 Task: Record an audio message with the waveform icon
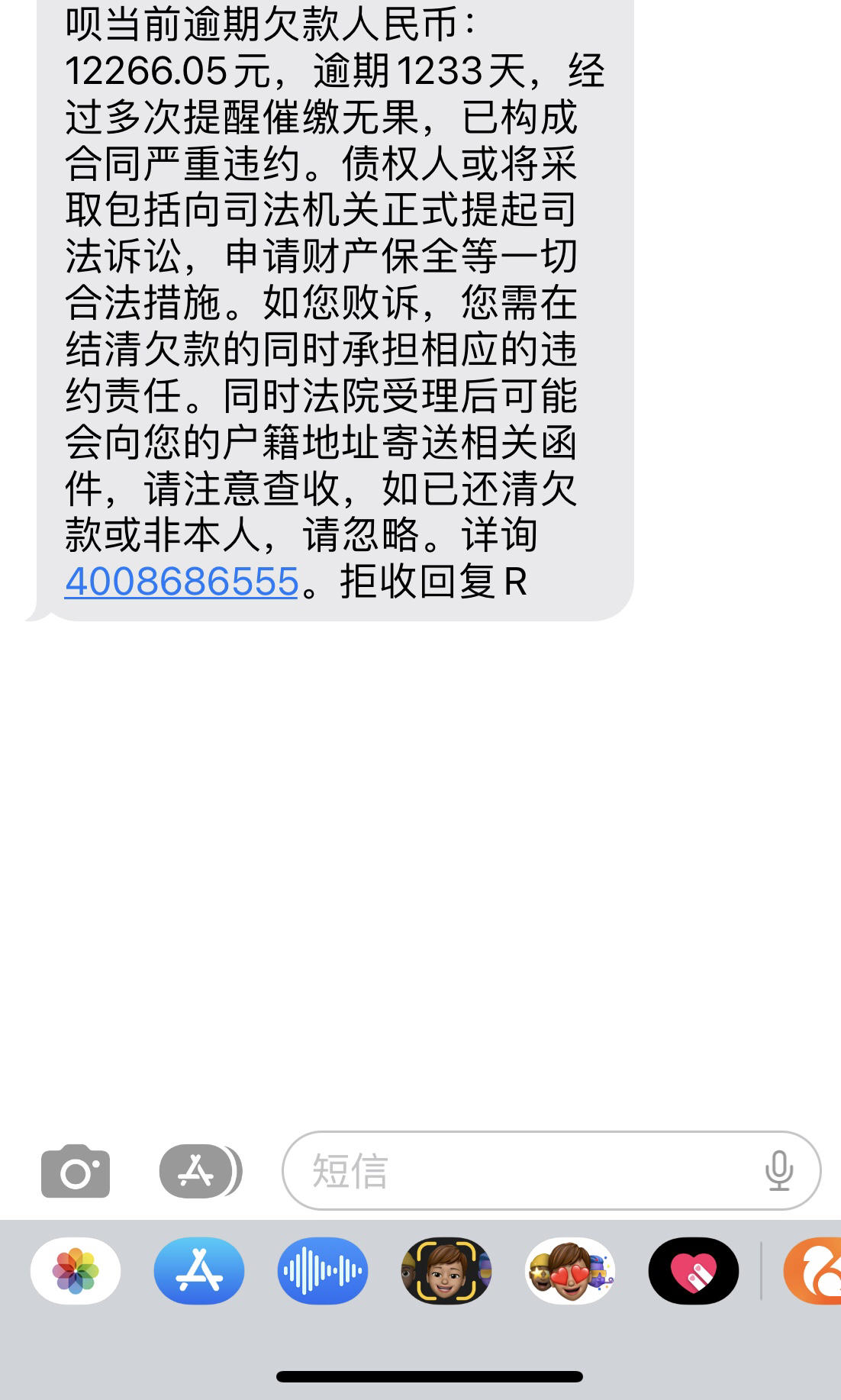click(x=323, y=1271)
